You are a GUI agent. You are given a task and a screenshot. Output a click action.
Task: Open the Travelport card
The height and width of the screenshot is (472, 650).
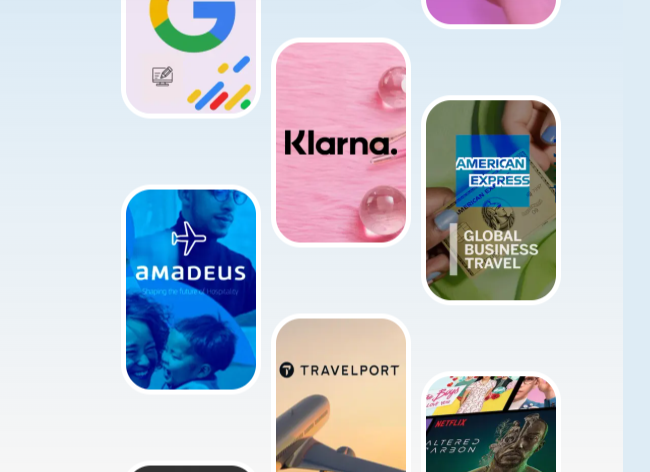[x=340, y=395]
